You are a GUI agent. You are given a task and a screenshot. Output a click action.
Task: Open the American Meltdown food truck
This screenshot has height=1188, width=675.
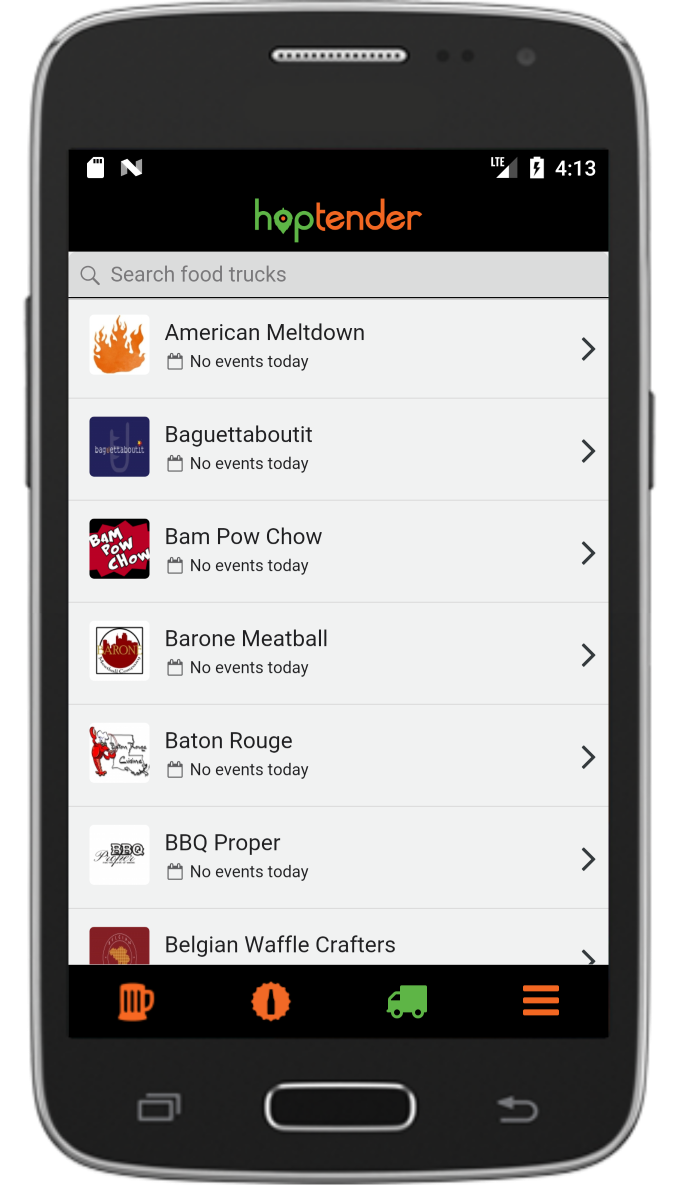tap(338, 347)
